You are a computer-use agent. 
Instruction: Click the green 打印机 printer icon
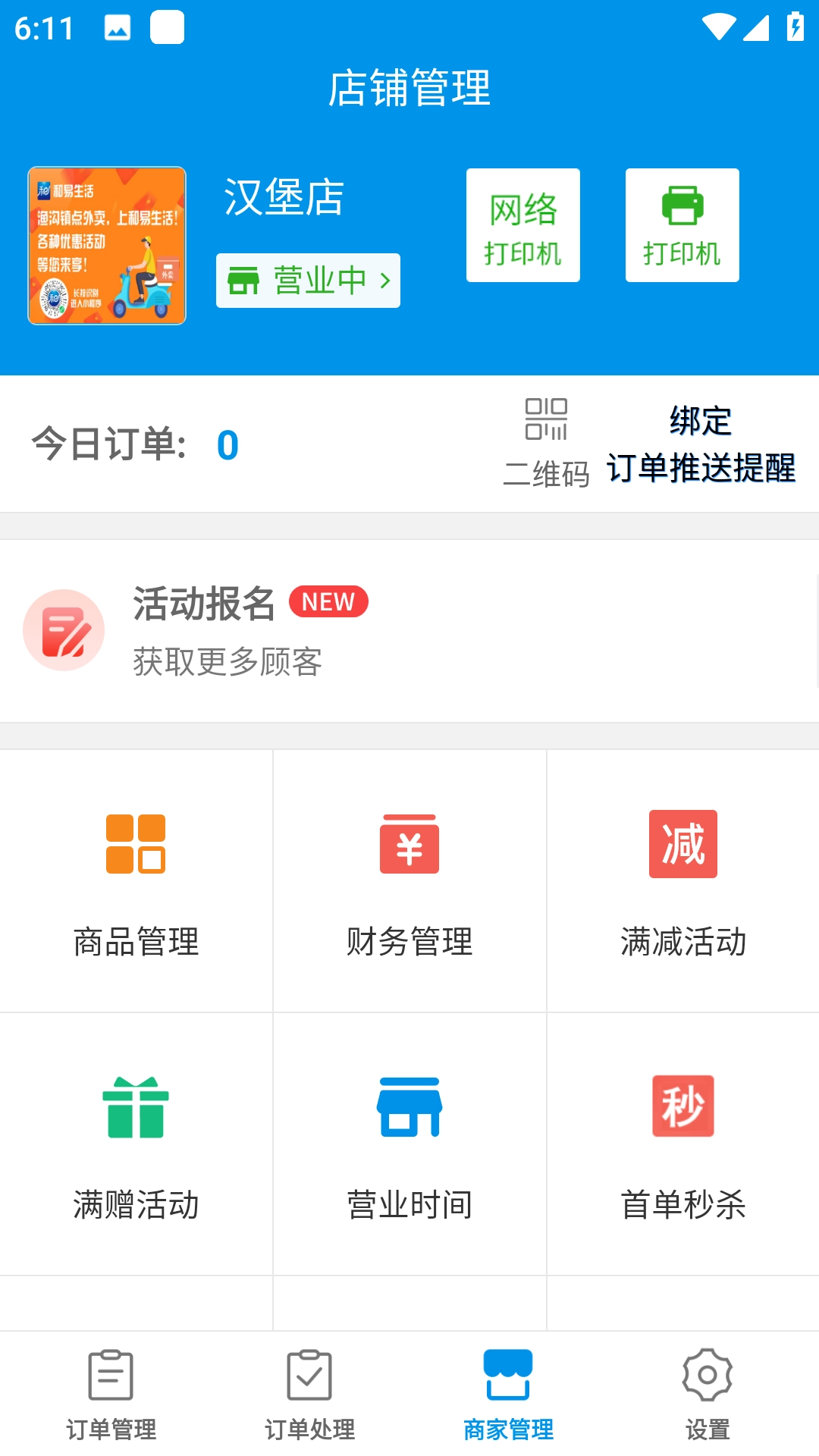point(681,224)
